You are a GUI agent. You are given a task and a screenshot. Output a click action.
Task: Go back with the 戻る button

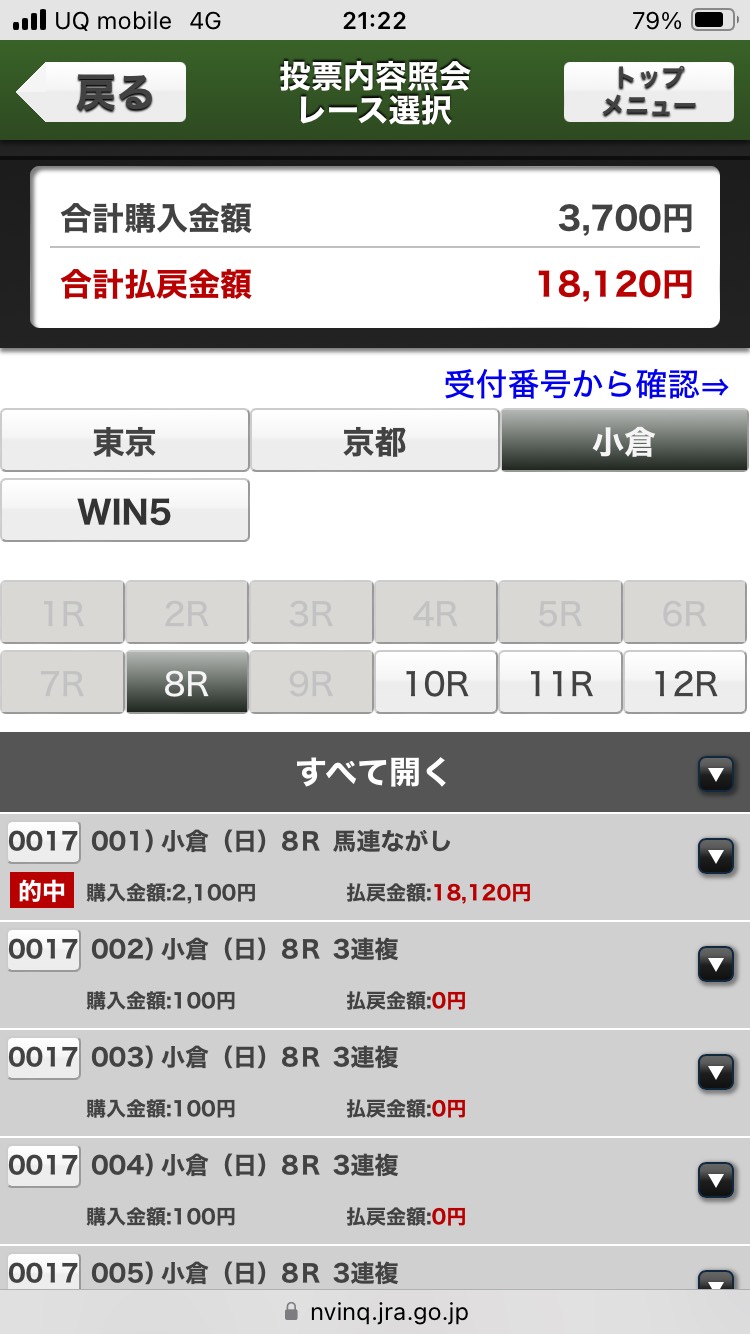[x=102, y=92]
